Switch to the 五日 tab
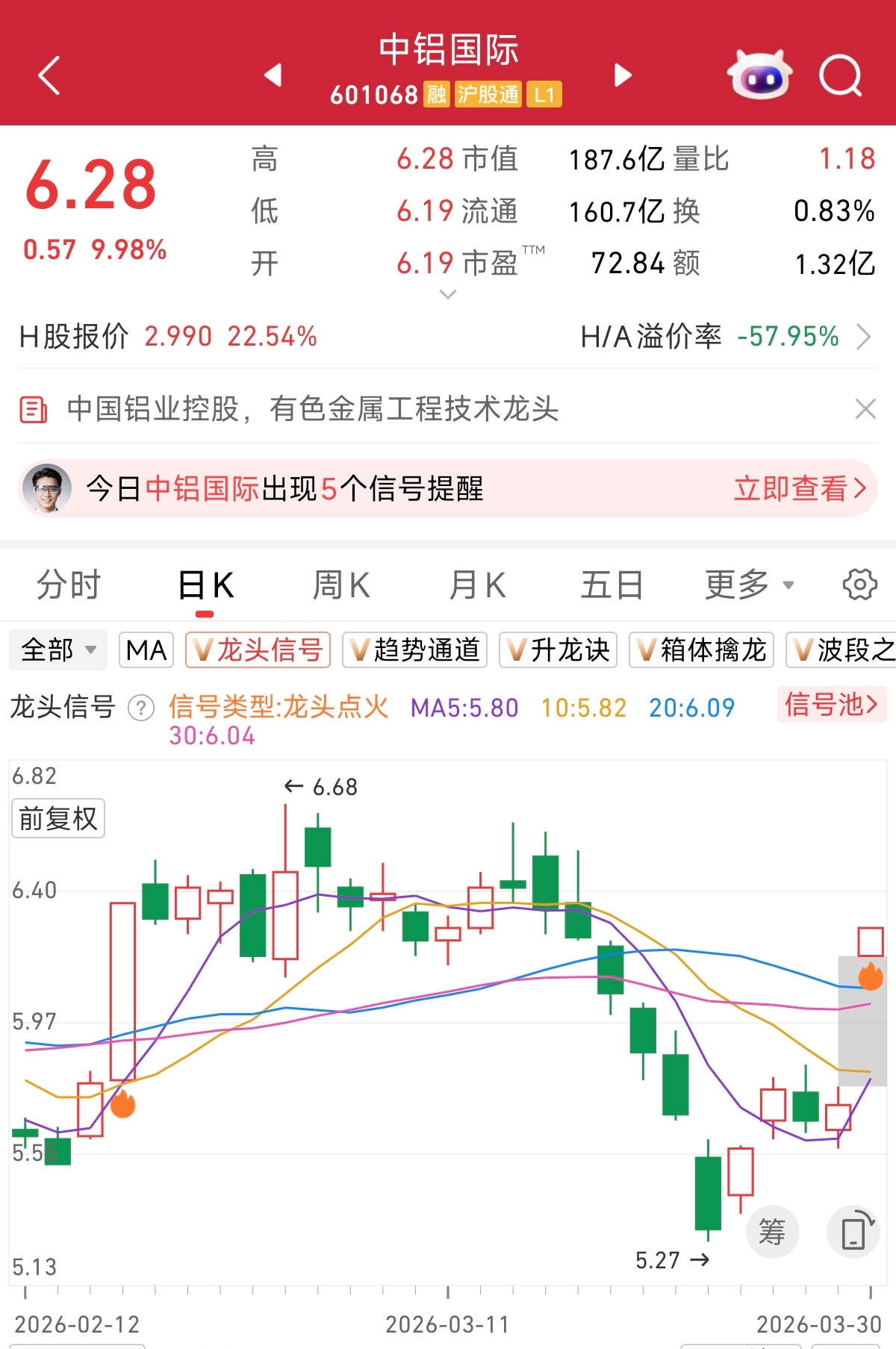This screenshot has height=1349, width=896. tap(612, 585)
